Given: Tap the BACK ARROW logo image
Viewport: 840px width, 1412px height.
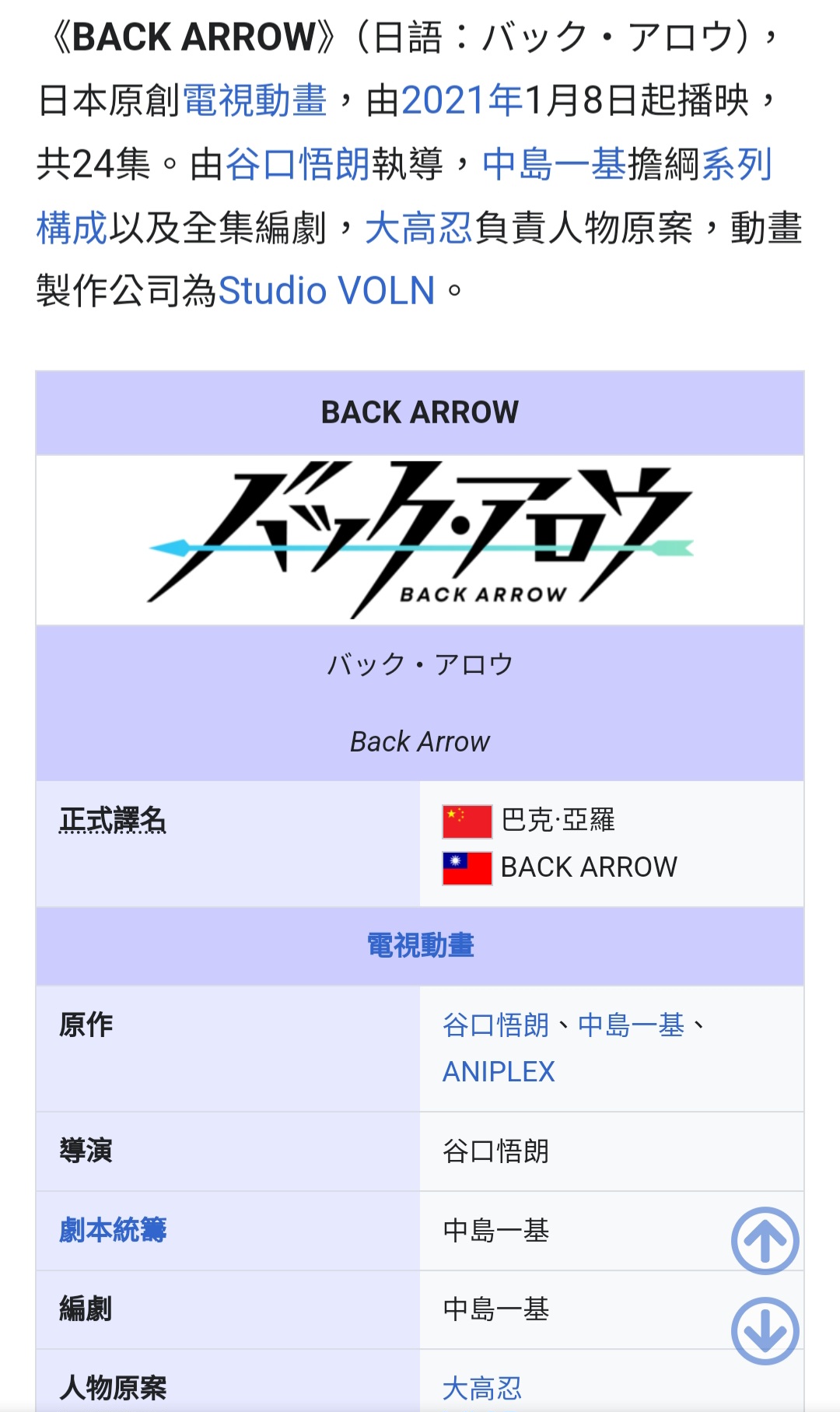Looking at the screenshot, I should click(420, 540).
